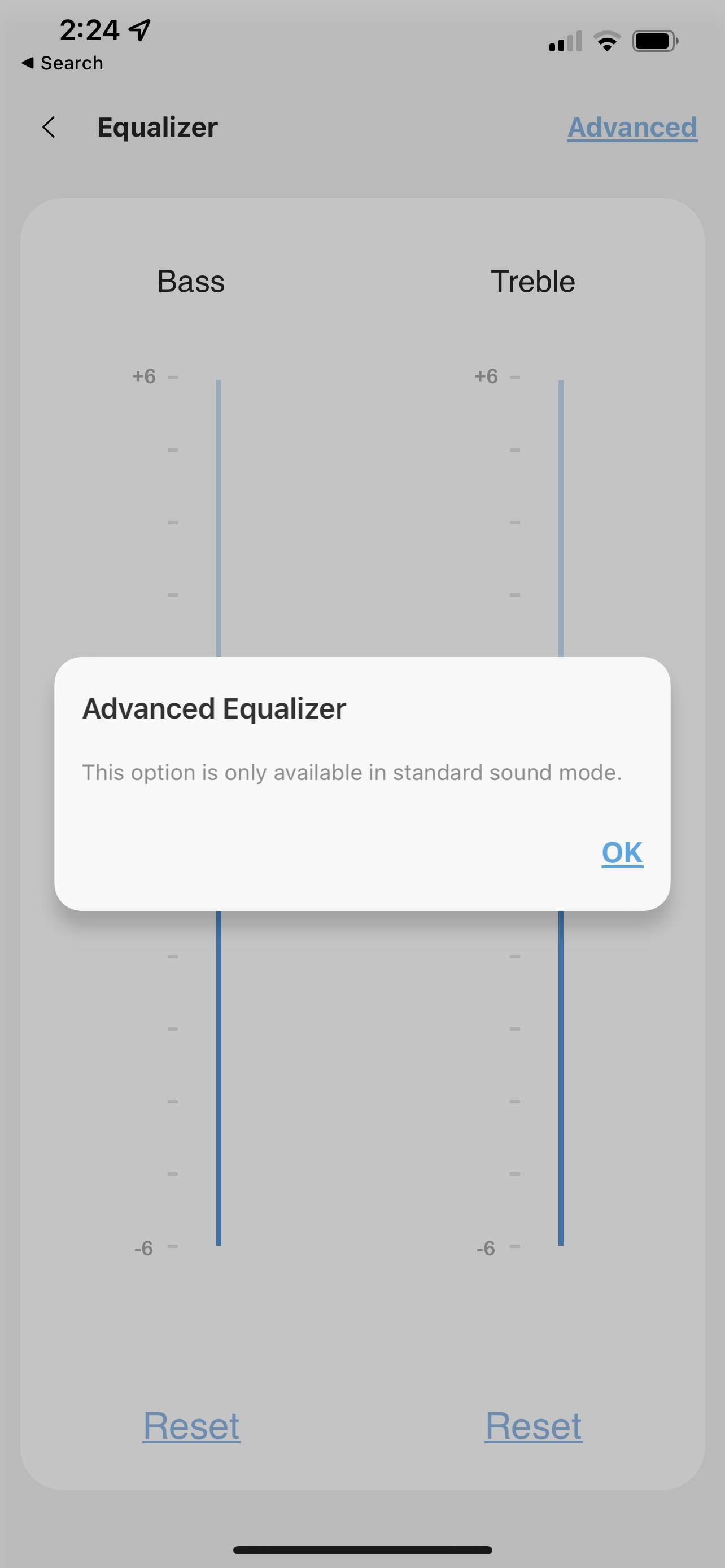The image size is (725, 1568).
Task: Go back from Equalizer screen
Action: coord(49,127)
